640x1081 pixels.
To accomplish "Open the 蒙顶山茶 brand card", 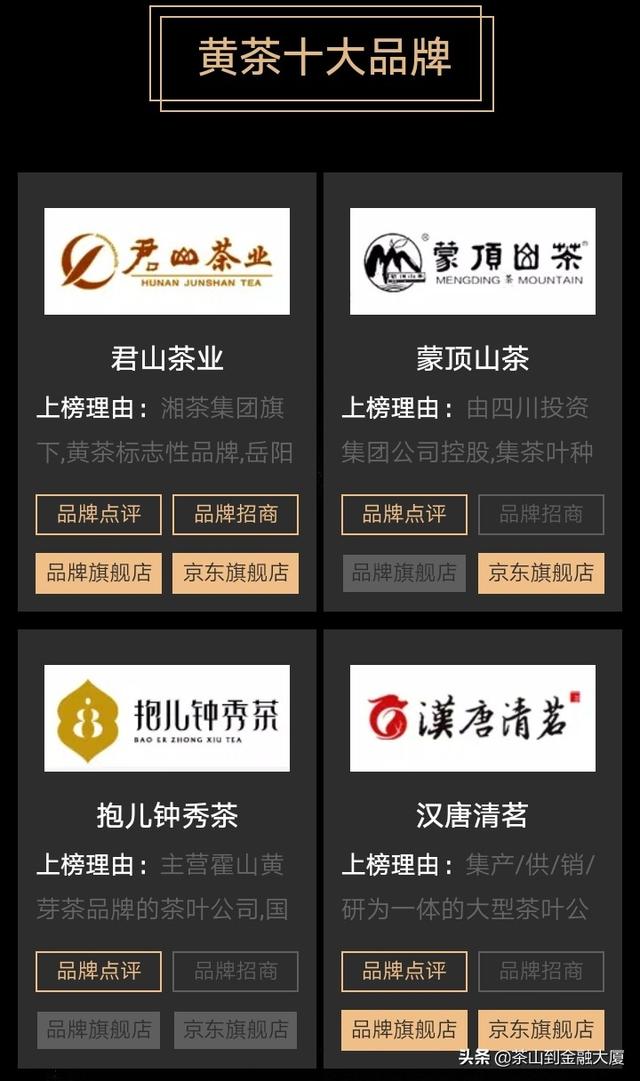I will [x=472, y=392].
